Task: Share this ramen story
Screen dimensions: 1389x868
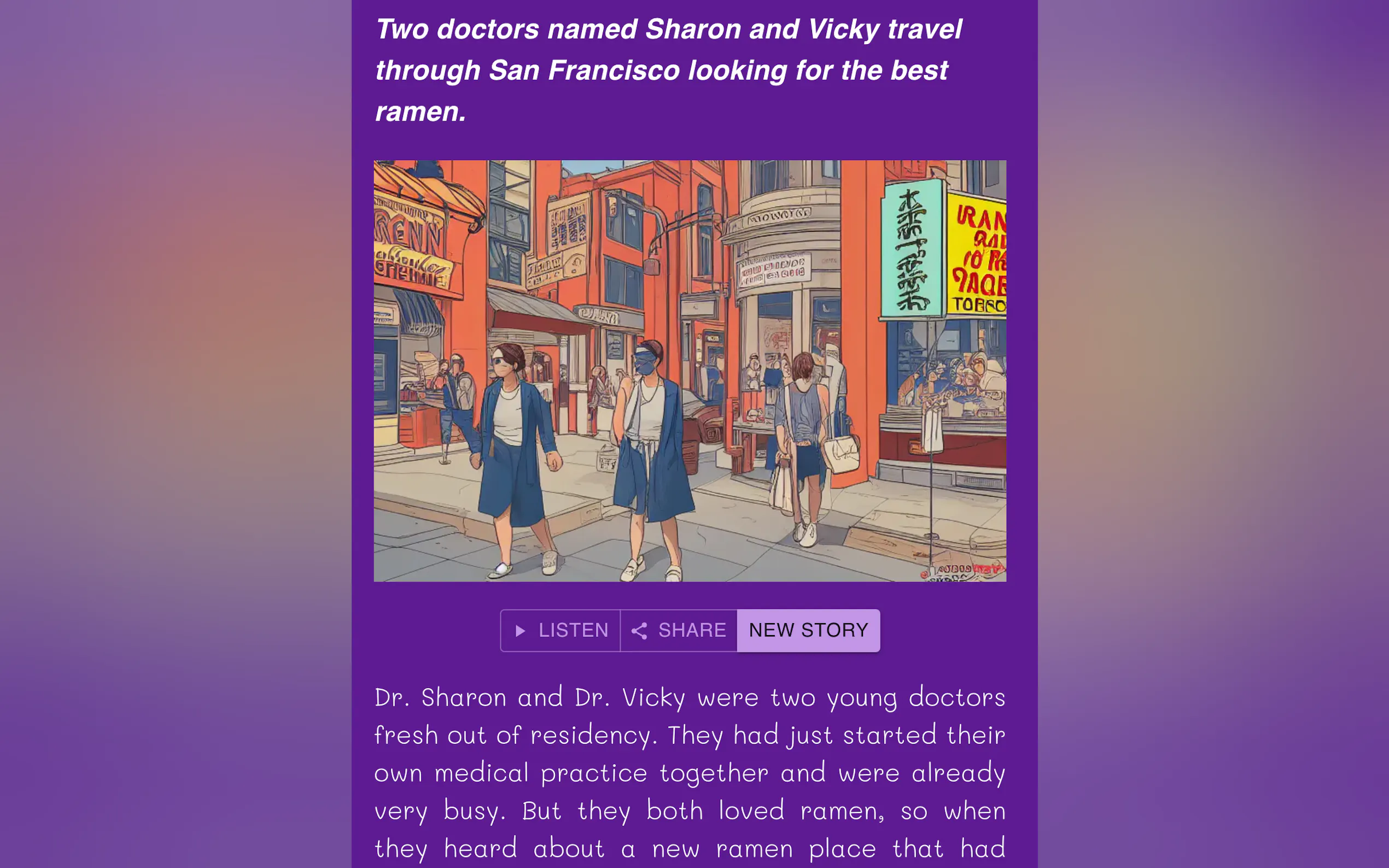Action: [679, 630]
